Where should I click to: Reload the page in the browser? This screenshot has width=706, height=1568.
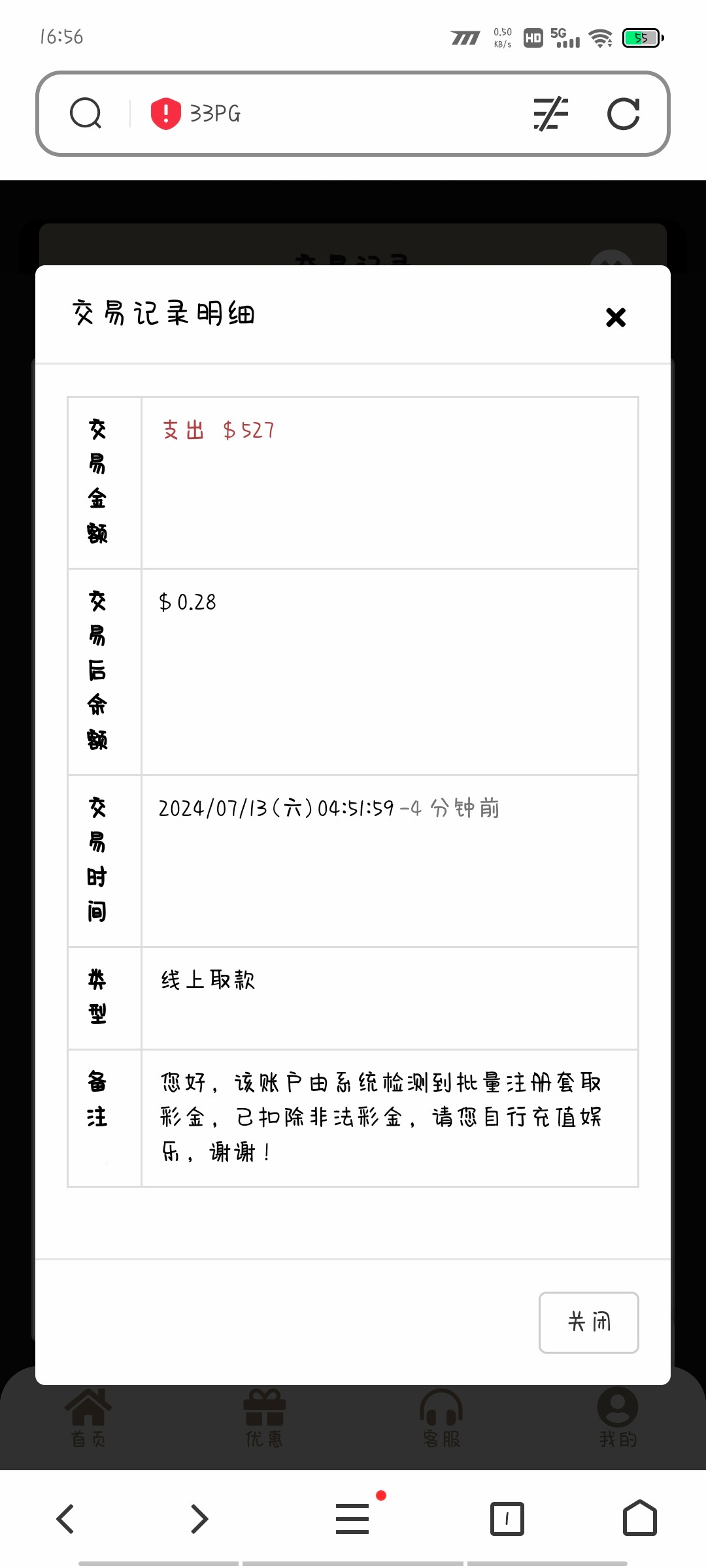623,114
